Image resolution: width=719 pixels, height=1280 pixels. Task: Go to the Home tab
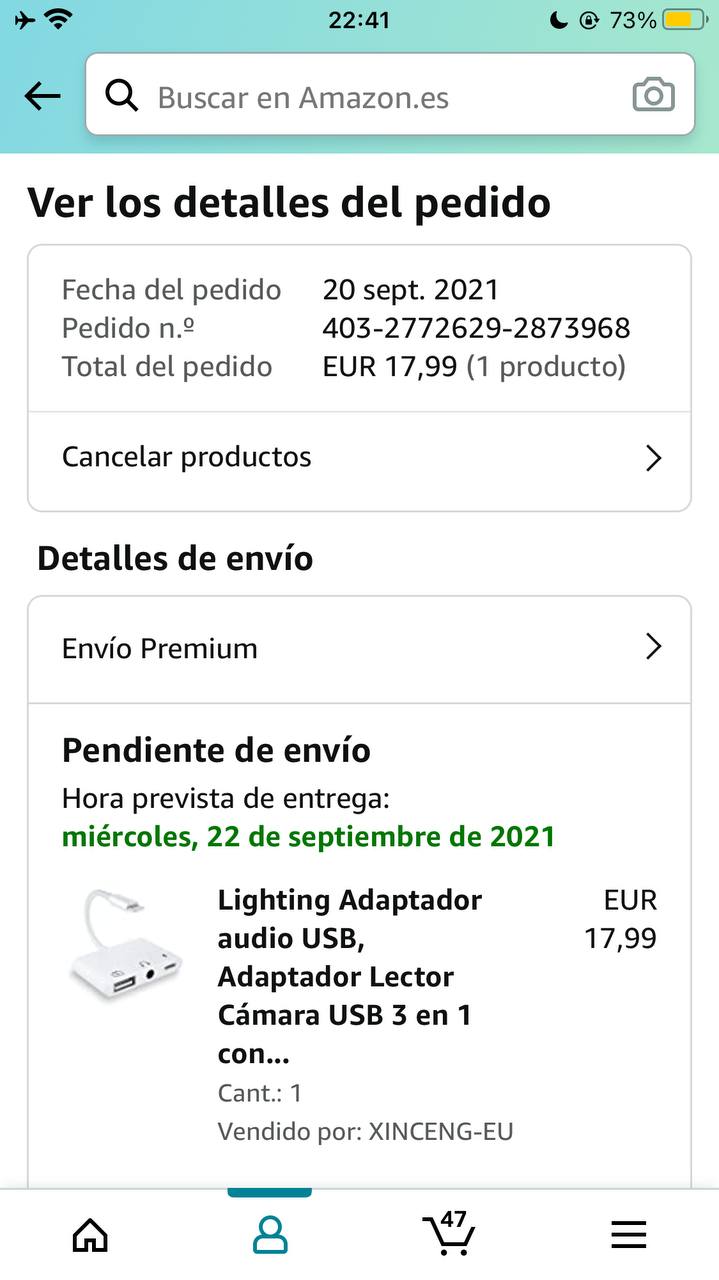click(x=90, y=1235)
